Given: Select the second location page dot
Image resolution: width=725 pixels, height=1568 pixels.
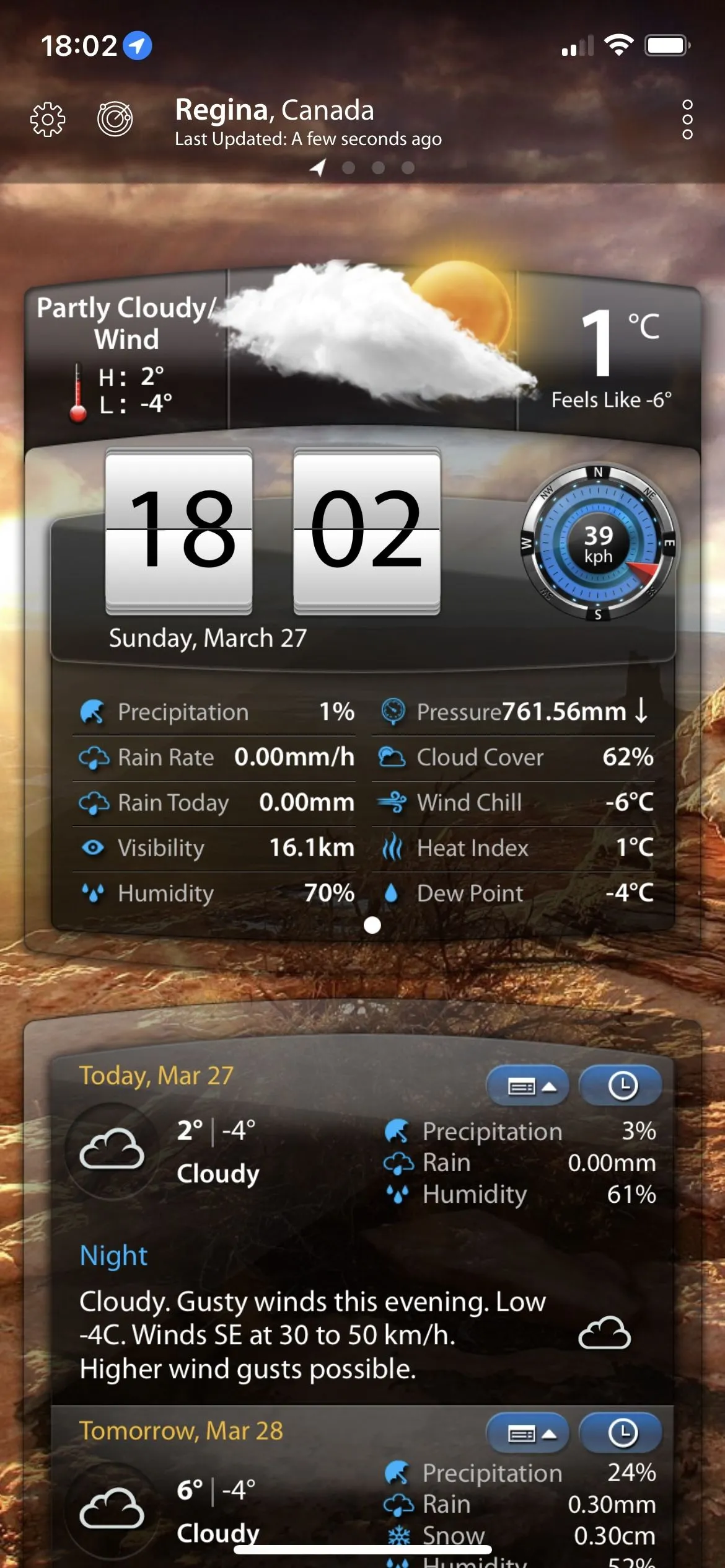Looking at the screenshot, I should (349, 167).
